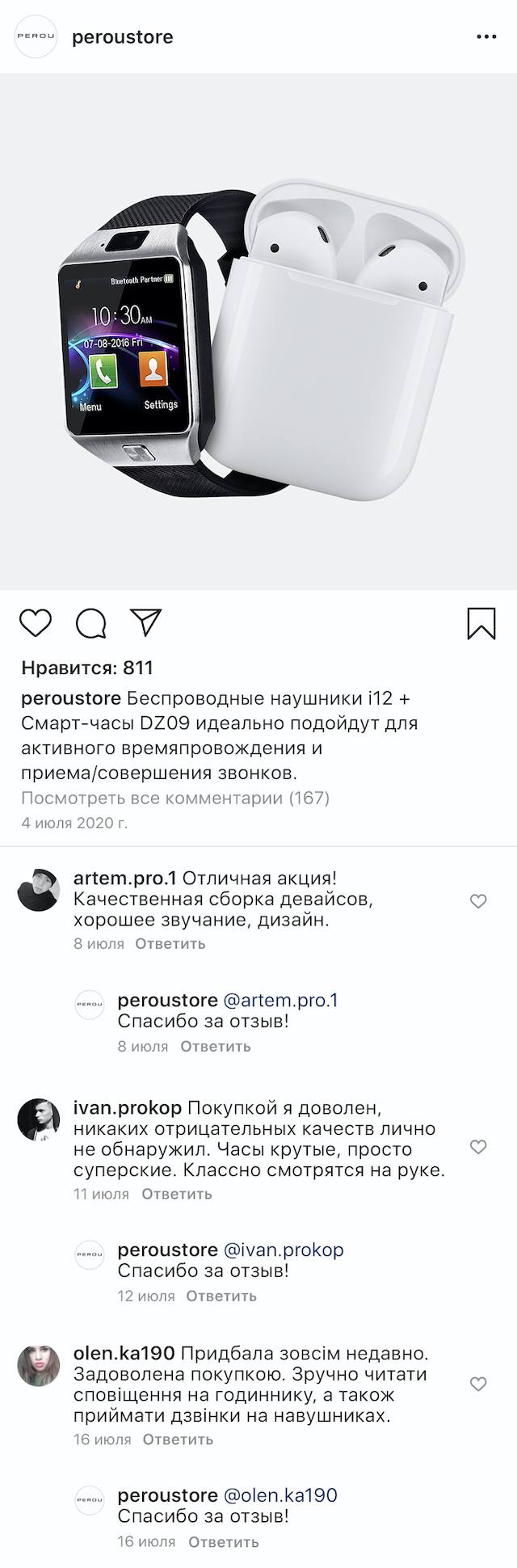The width and height of the screenshot is (517, 1568).
Task: Like artem.pro.1's comment
Action: pos(478,901)
